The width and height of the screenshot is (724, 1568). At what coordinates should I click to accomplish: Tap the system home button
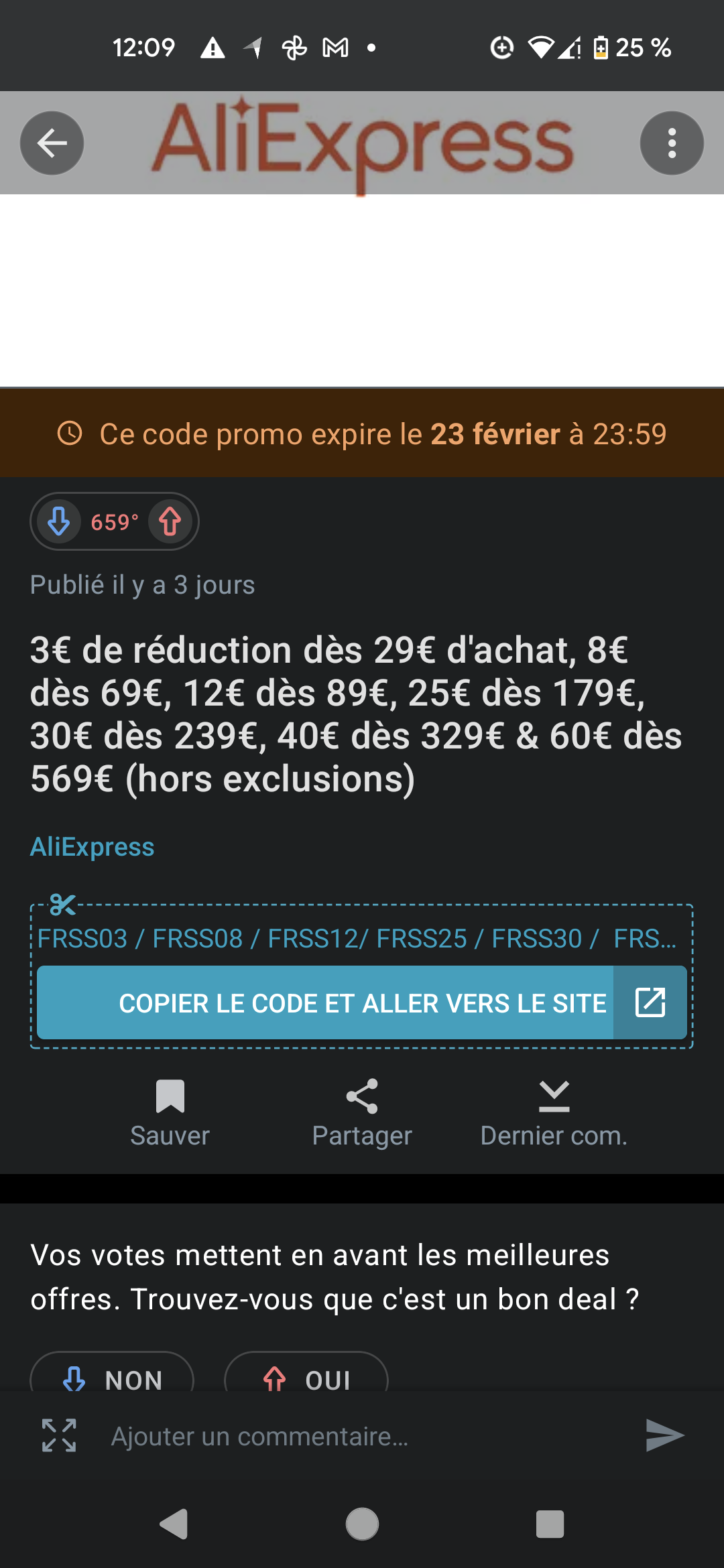pos(362,1524)
